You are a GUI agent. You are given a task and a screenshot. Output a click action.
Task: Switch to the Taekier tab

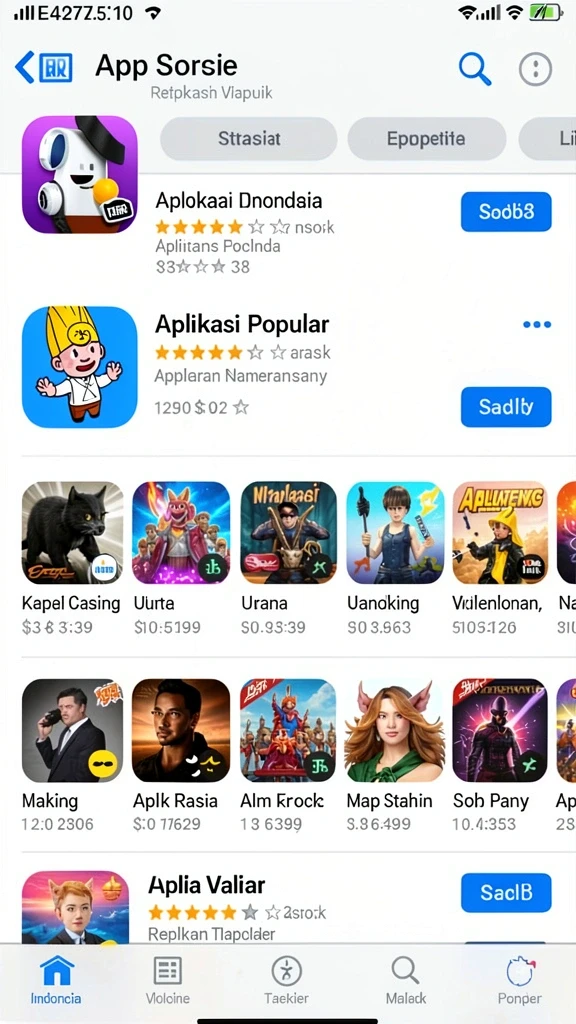pyautogui.click(x=287, y=980)
